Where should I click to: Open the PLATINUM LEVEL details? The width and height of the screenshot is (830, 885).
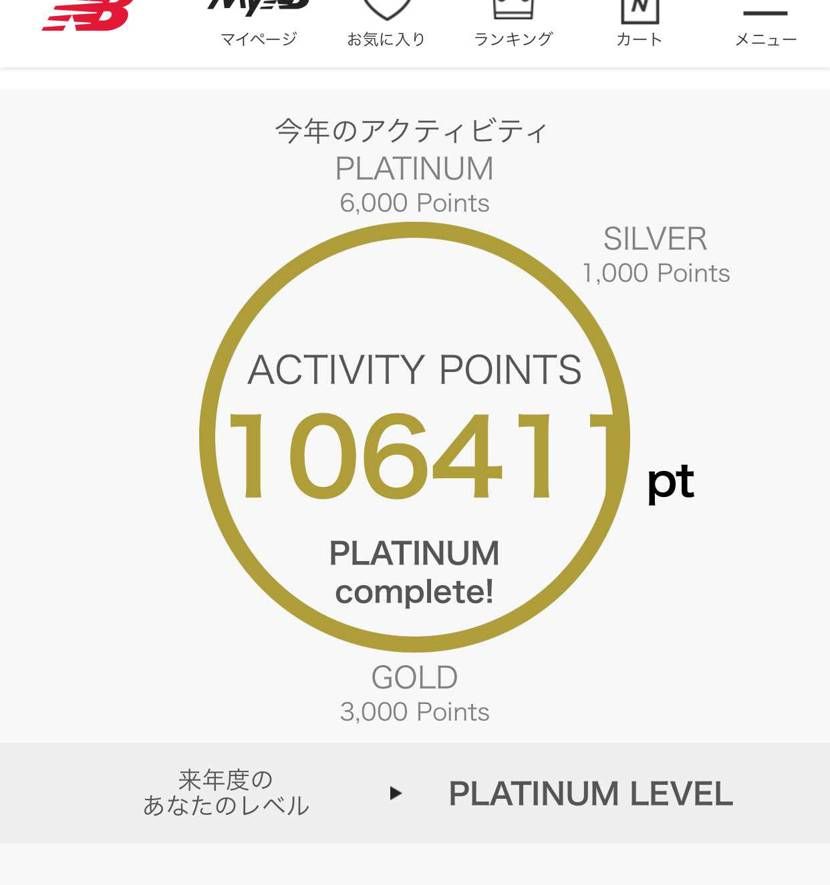click(x=590, y=793)
